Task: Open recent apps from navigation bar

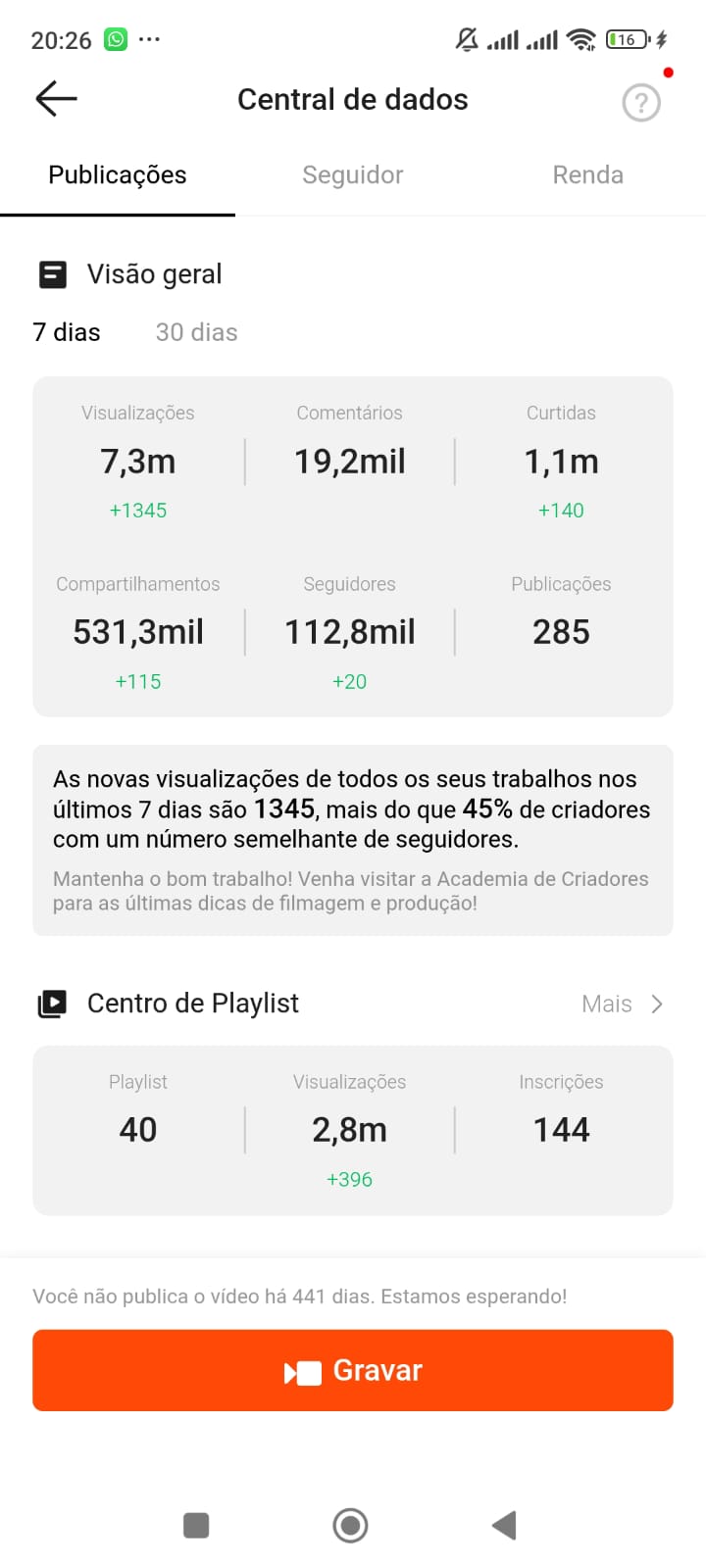Action: point(196,1525)
